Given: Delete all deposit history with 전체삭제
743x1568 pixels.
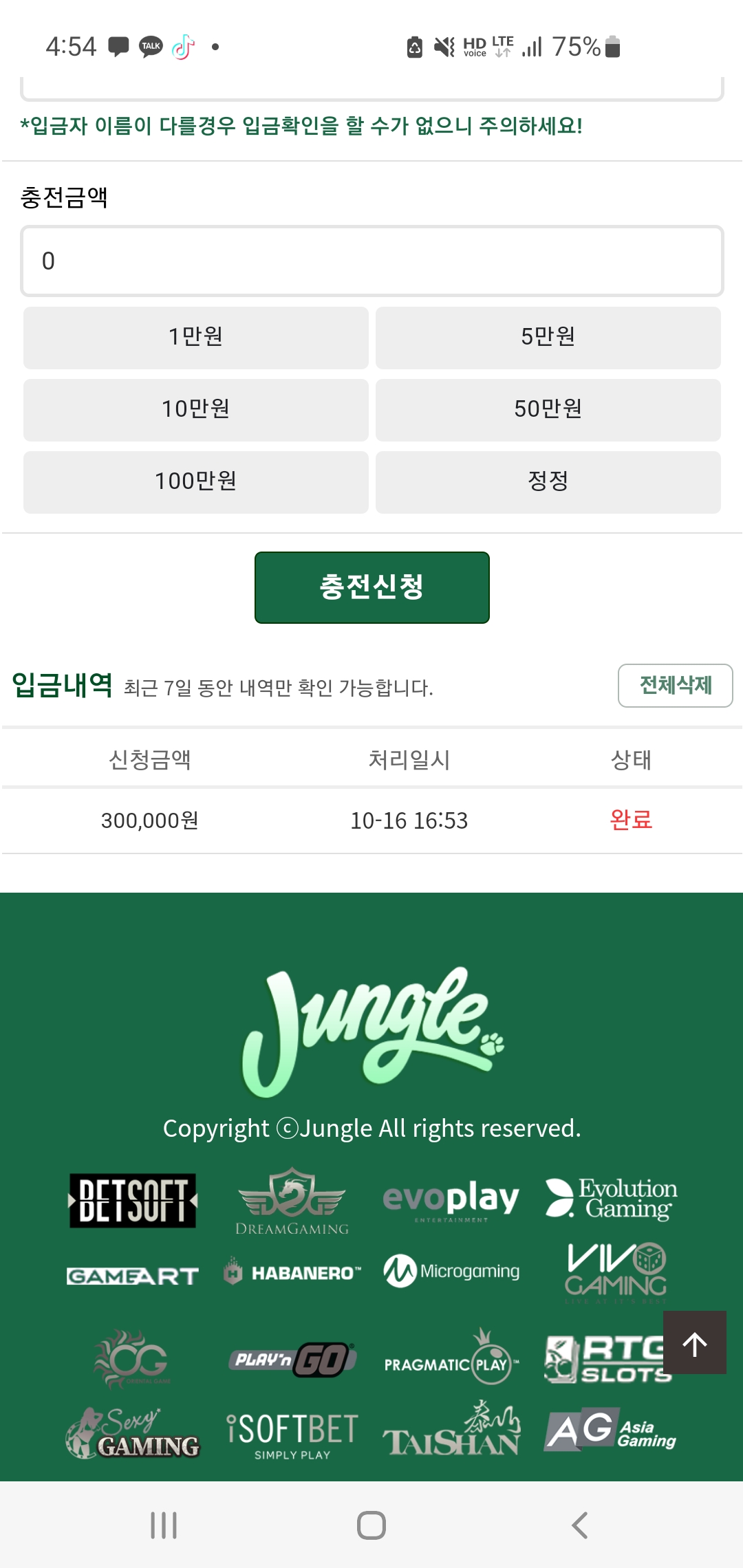Looking at the screenshot, I should [675, 685].
